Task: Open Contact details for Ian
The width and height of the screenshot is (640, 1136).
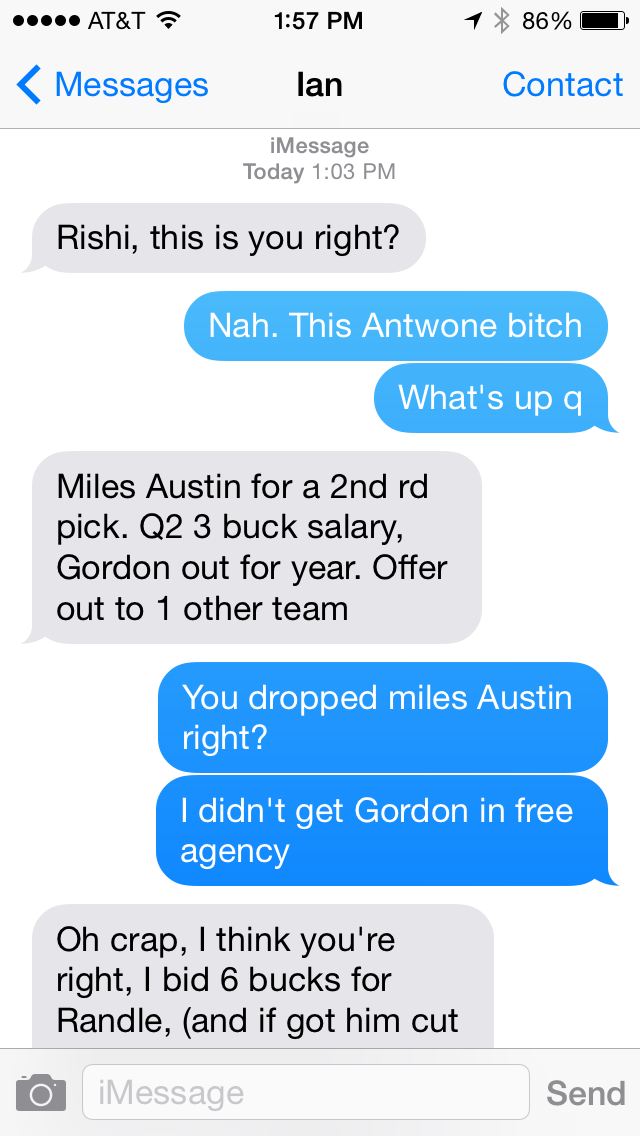Action: coord(562,85)
